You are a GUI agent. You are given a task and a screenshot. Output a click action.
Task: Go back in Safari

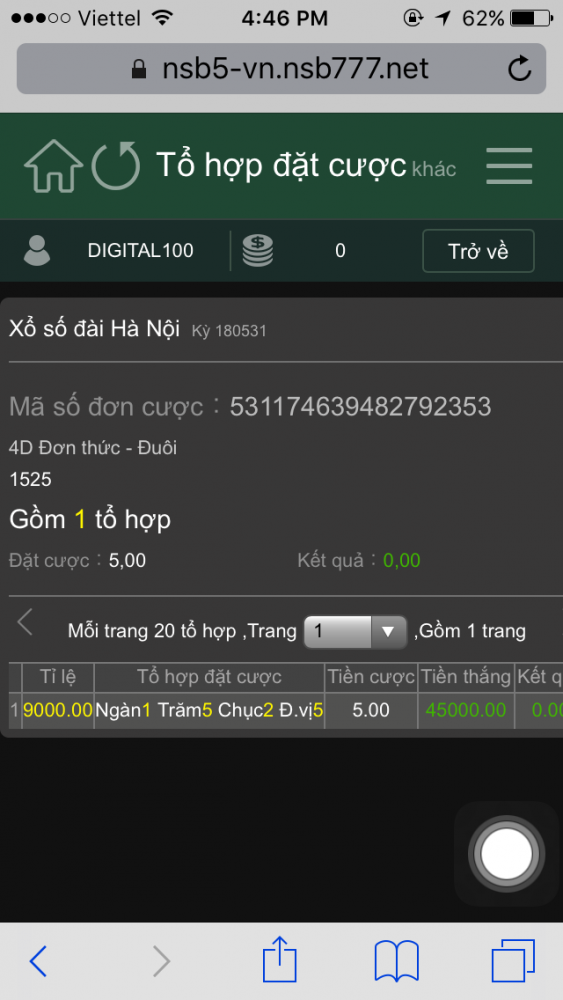click(x=39, y=961)
